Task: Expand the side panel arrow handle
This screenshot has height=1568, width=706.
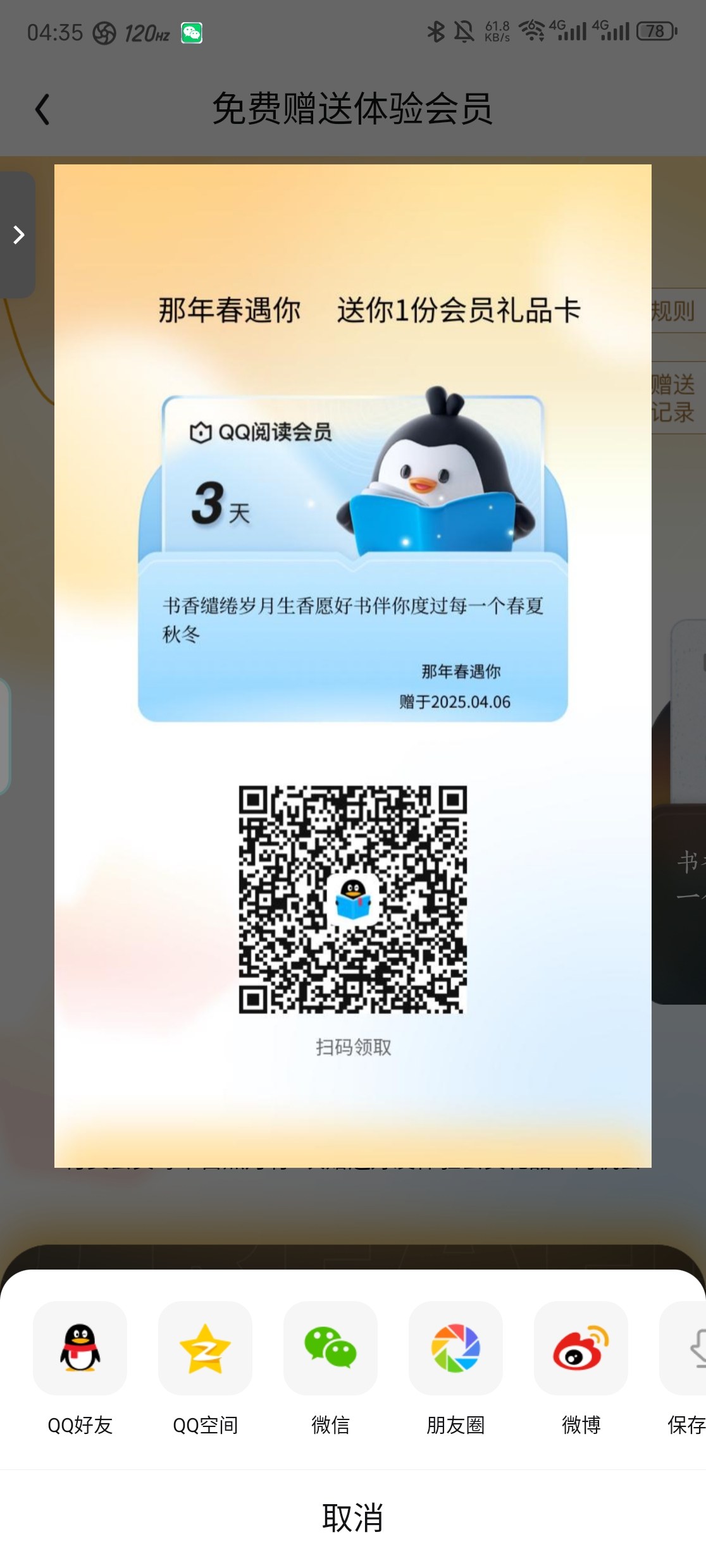Action: click(x=18, y=235)
